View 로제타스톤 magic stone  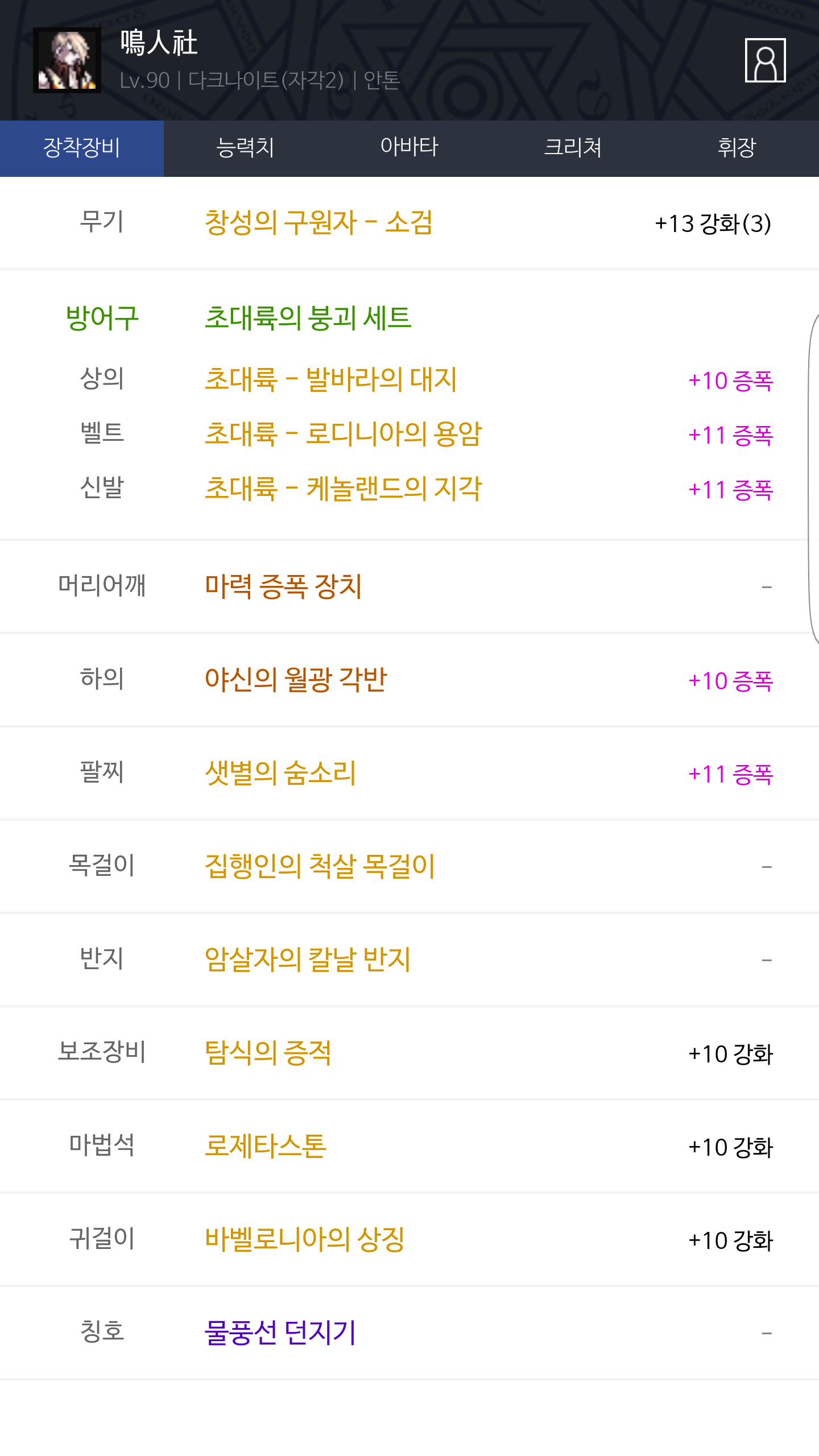point(266,1146)
